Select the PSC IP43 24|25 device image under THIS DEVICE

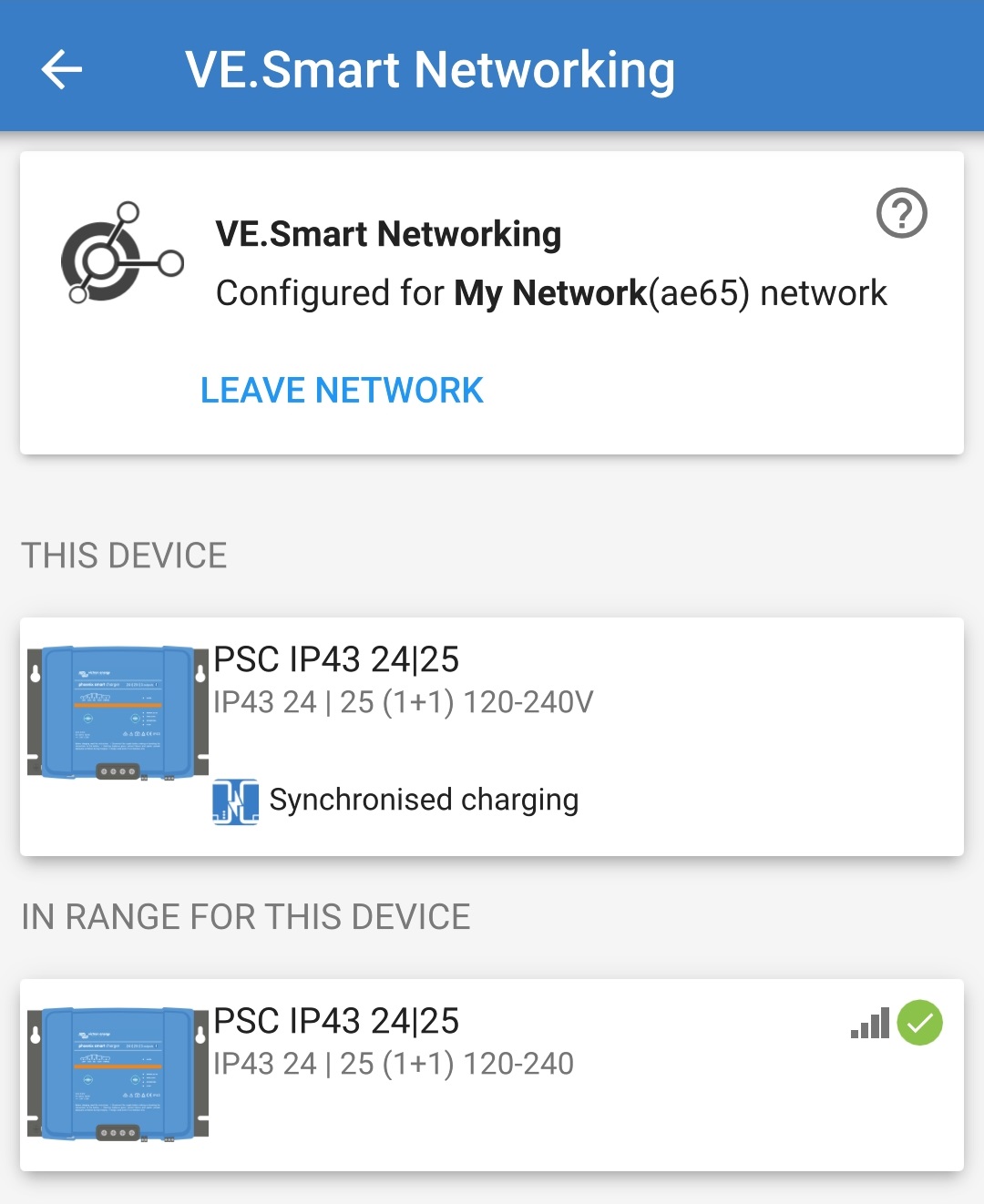pos(117,712)
